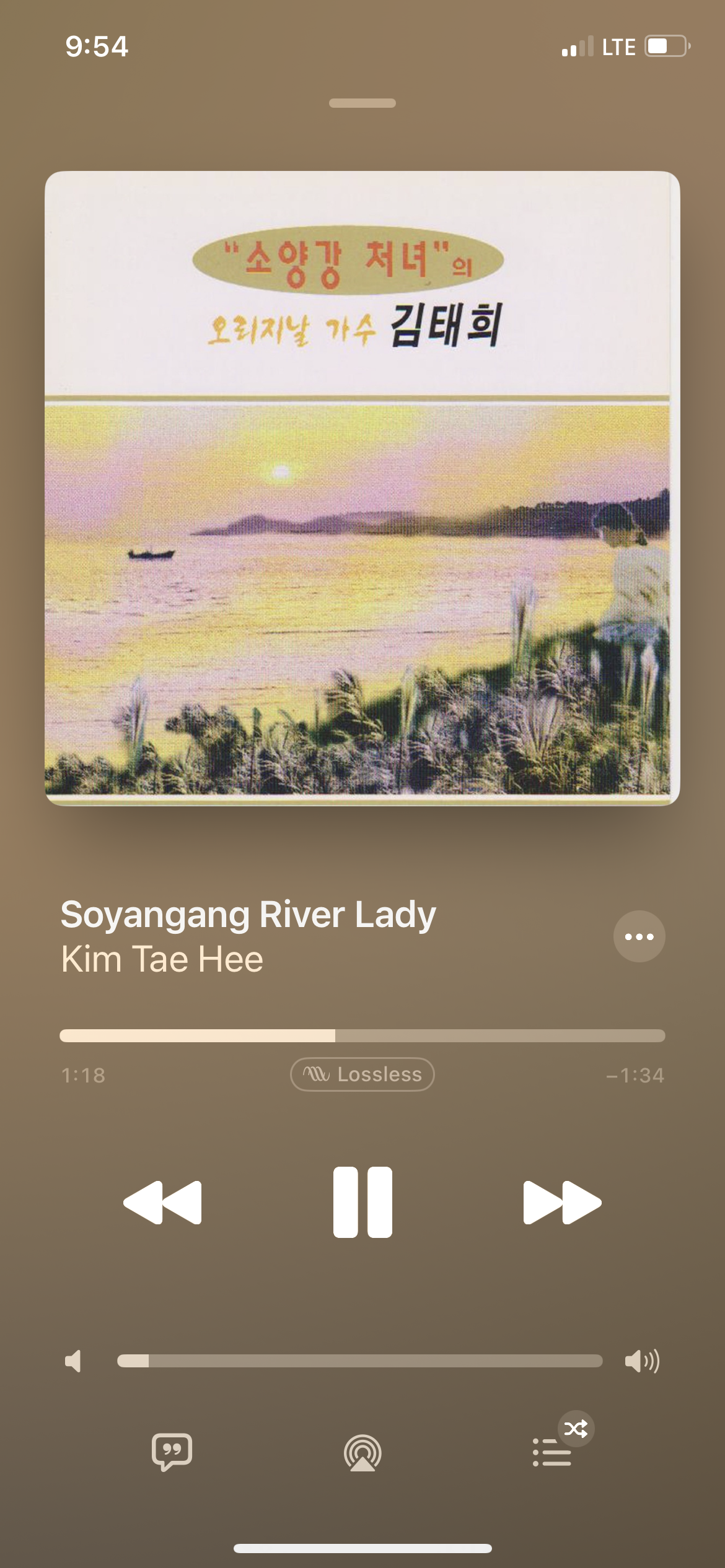Show the song lyrics

pyautogui.click(x=172, y=1452)
